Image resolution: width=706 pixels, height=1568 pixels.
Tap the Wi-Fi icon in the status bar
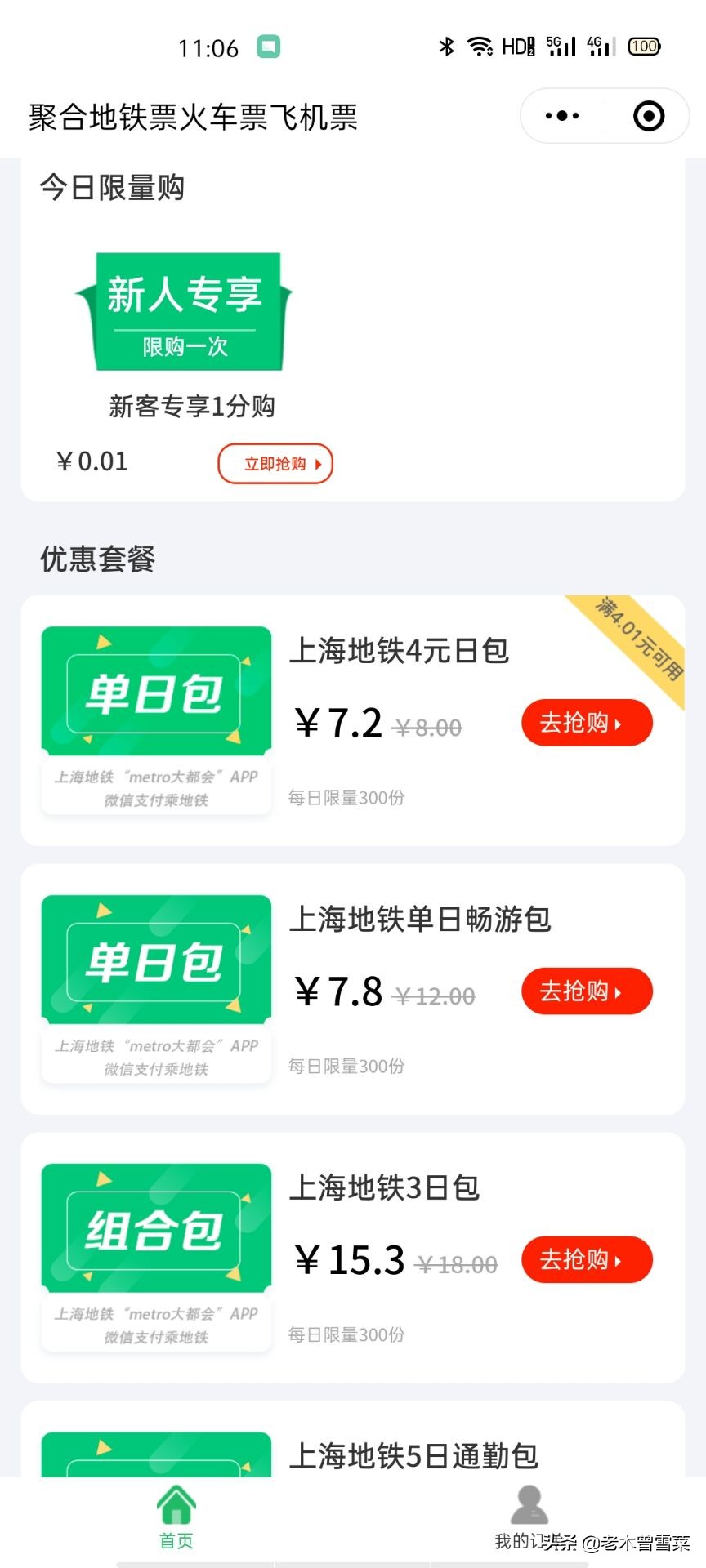480,47
